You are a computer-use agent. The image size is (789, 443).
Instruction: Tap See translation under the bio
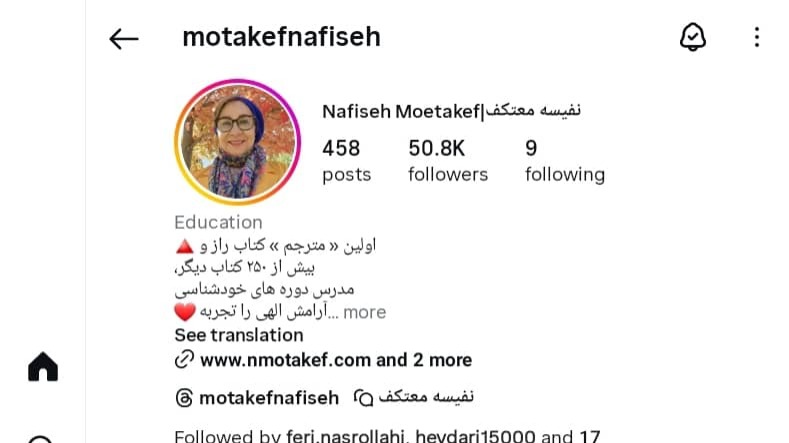tap(238, 335)
